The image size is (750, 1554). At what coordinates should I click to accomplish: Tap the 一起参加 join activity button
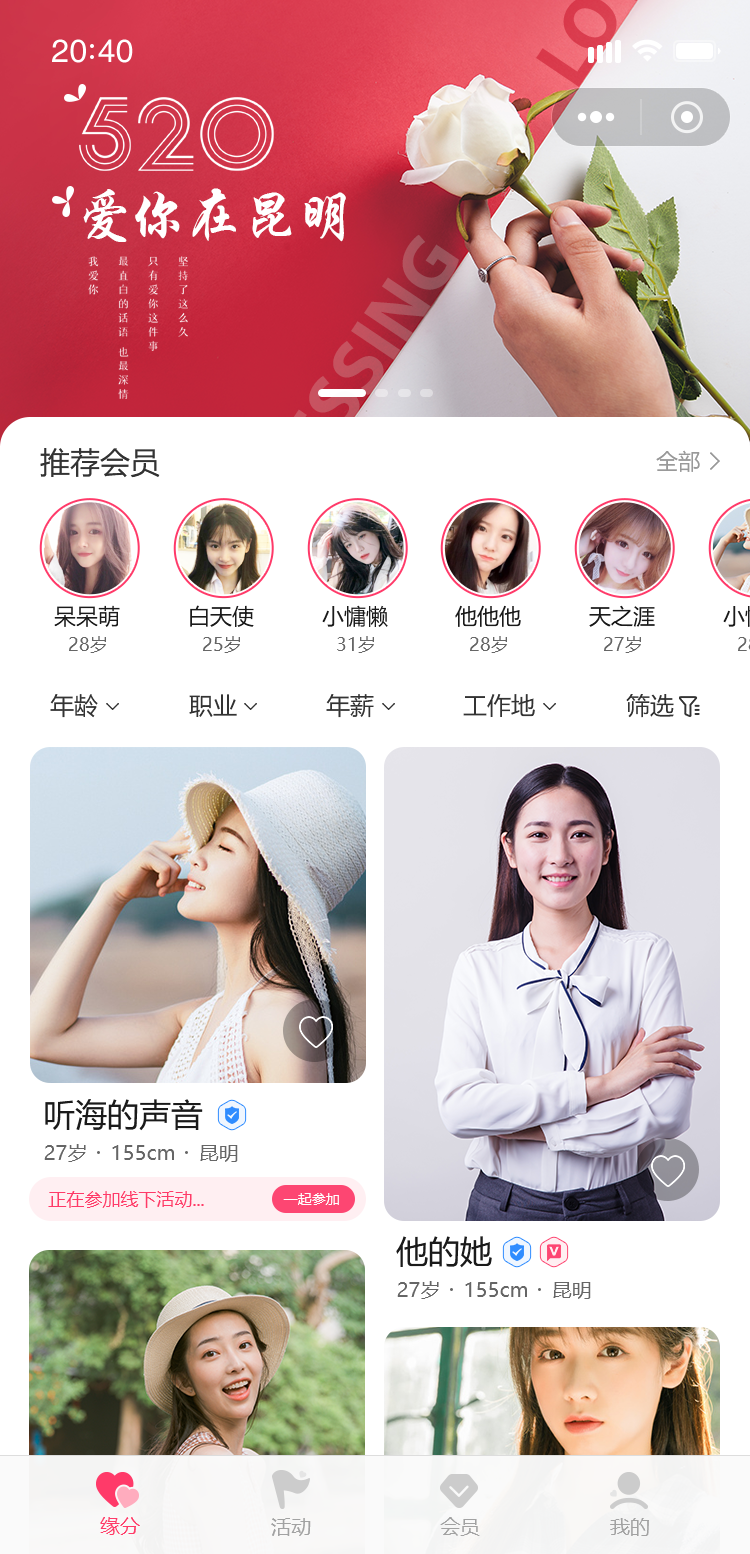[x=315, y=1199]
